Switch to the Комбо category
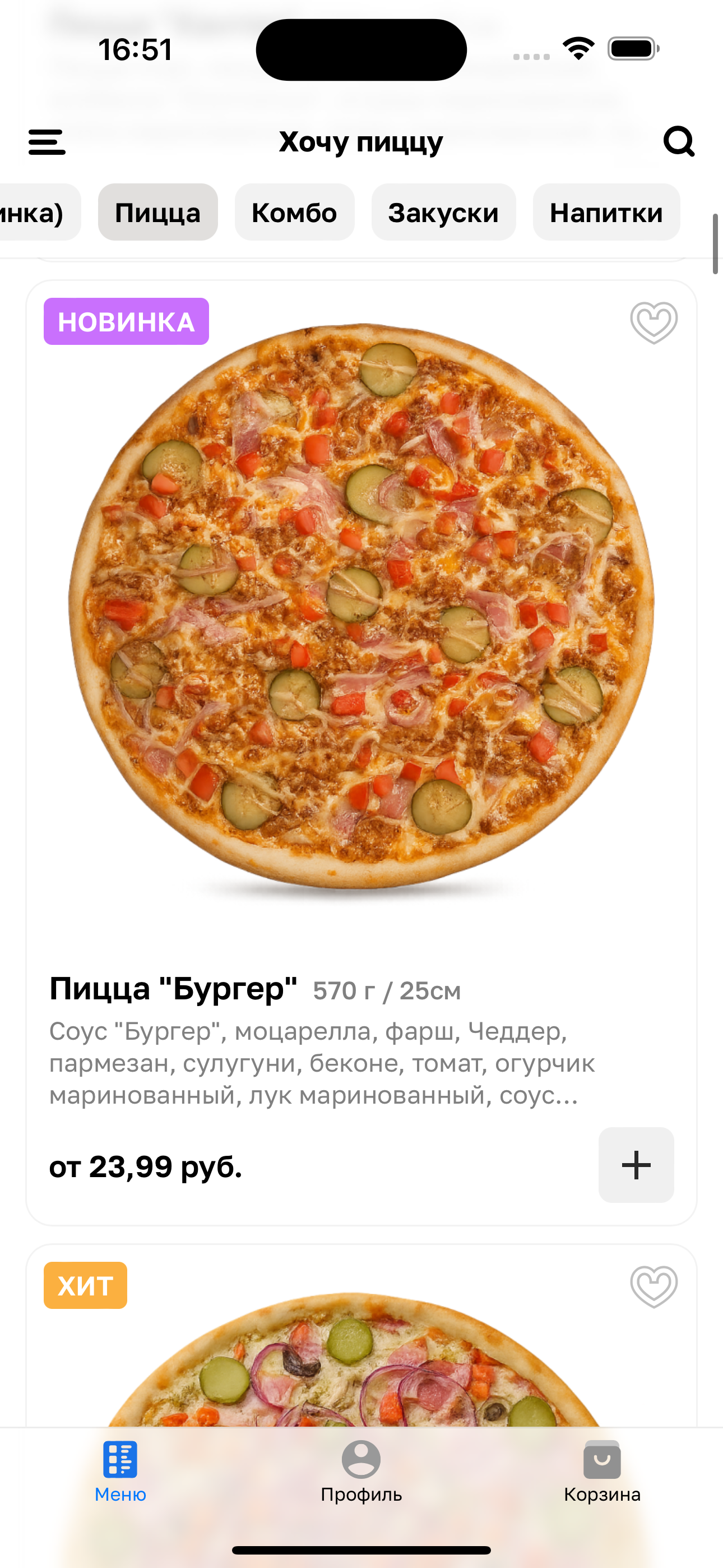This screenshot has height=1568, width=723. pos(294,213)
